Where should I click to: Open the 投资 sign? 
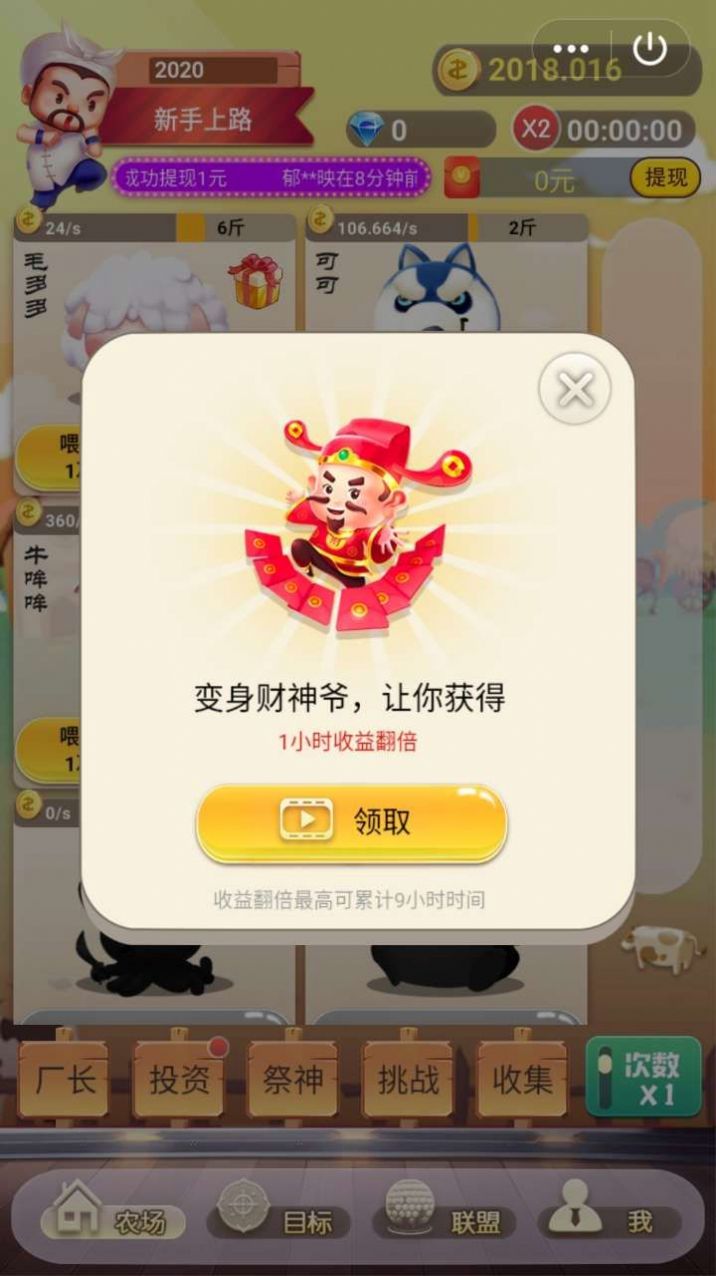pos(179,1080)
